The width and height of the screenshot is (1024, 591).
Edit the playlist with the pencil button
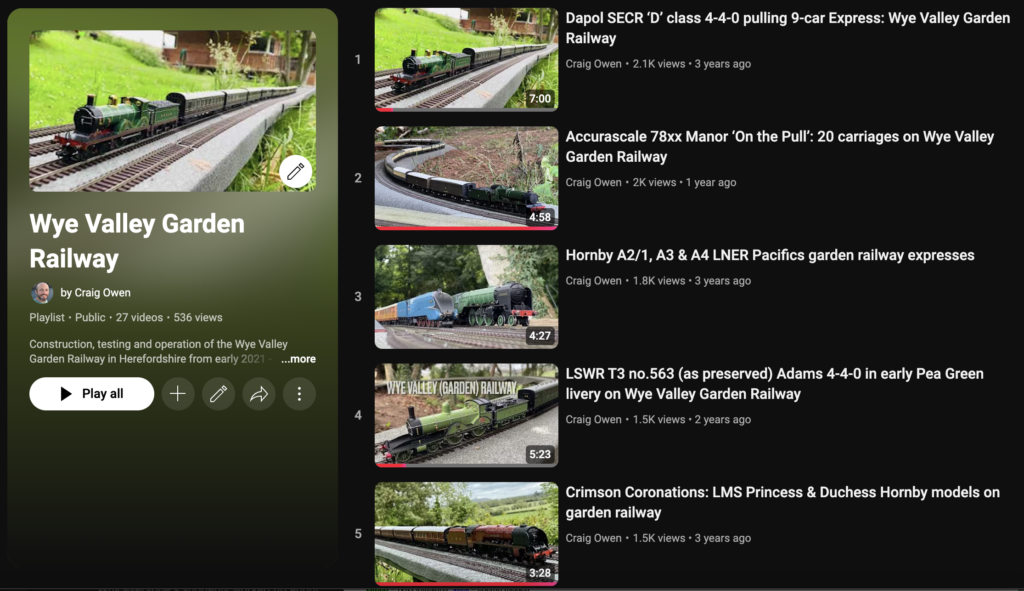click(218, 394)
